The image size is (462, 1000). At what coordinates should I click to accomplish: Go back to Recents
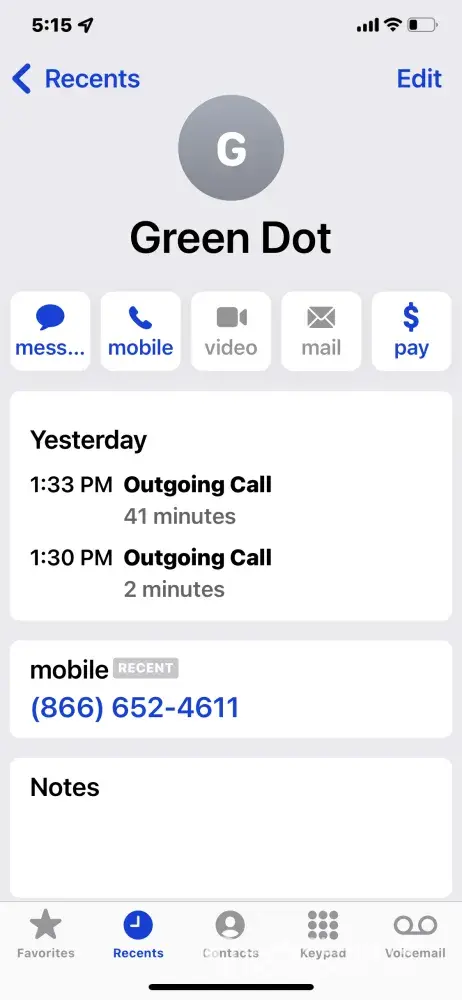pyautogui.click(x=76, y=79)
